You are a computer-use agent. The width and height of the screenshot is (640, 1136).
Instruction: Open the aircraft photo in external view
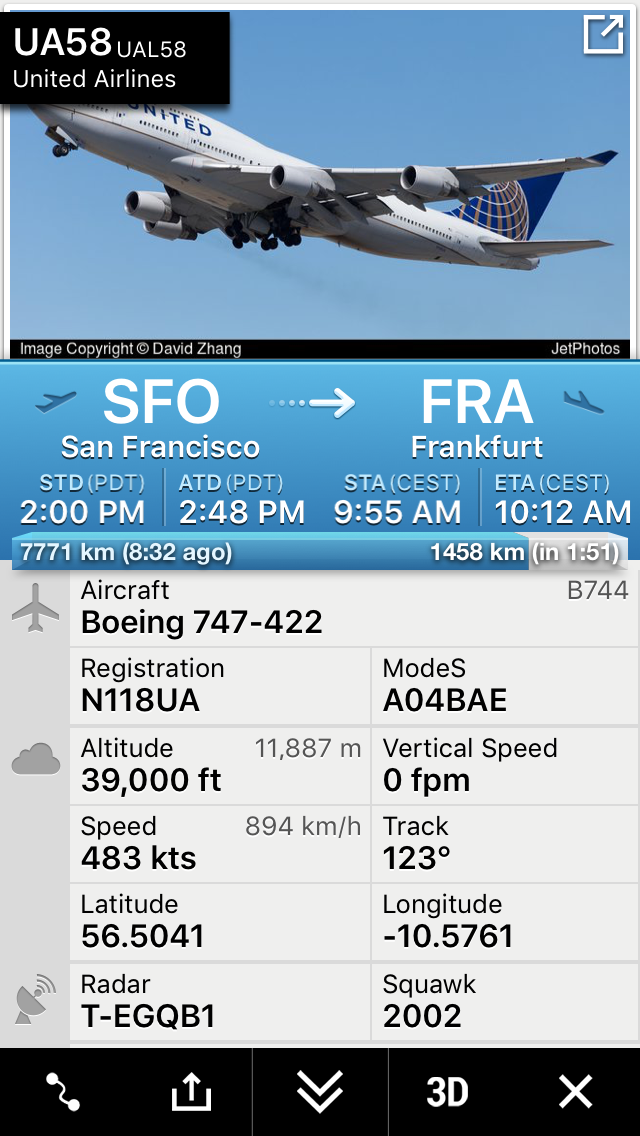point(603,35)
